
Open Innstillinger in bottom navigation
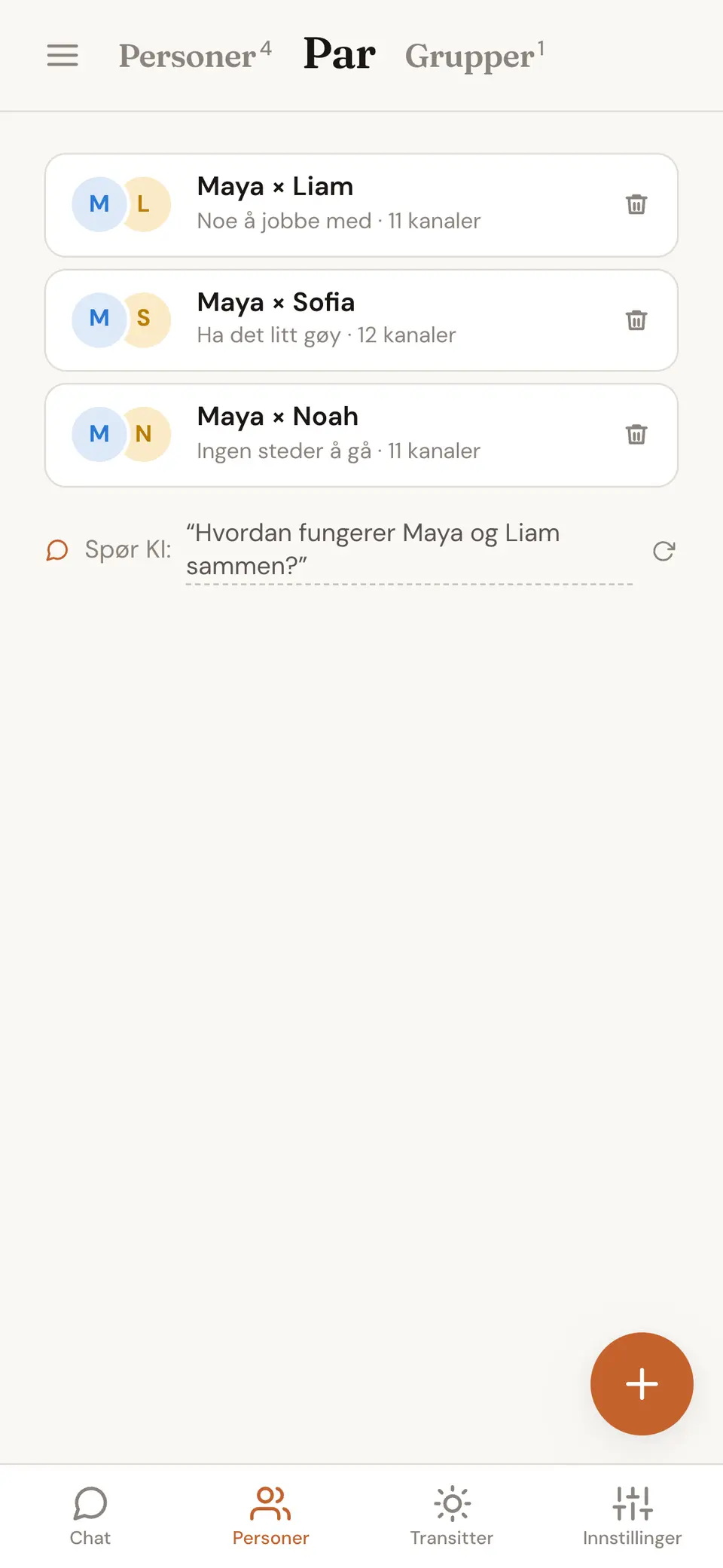(633, 1516)
